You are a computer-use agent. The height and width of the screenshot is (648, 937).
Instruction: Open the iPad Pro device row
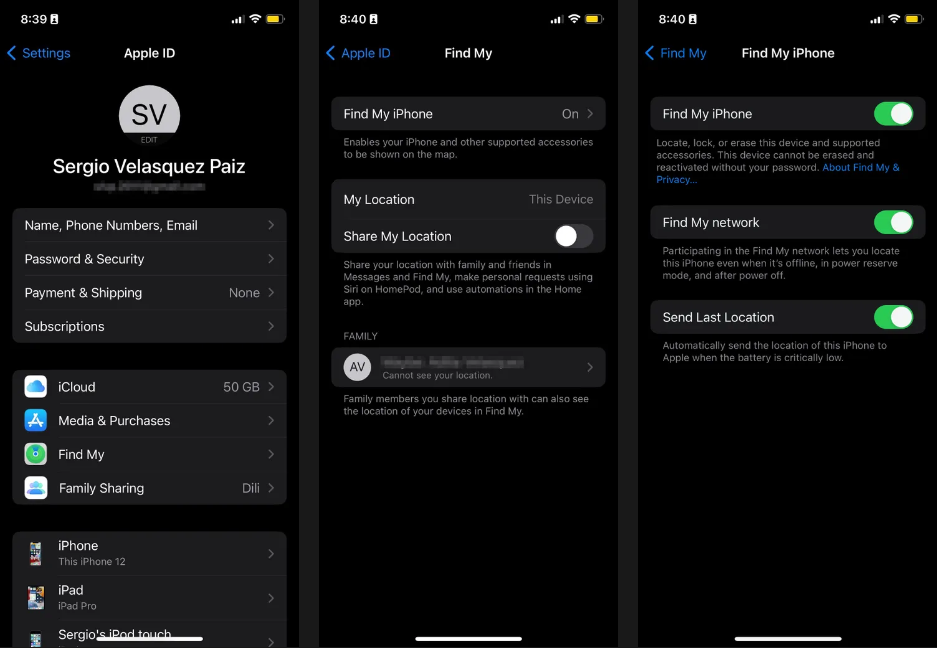149,597
